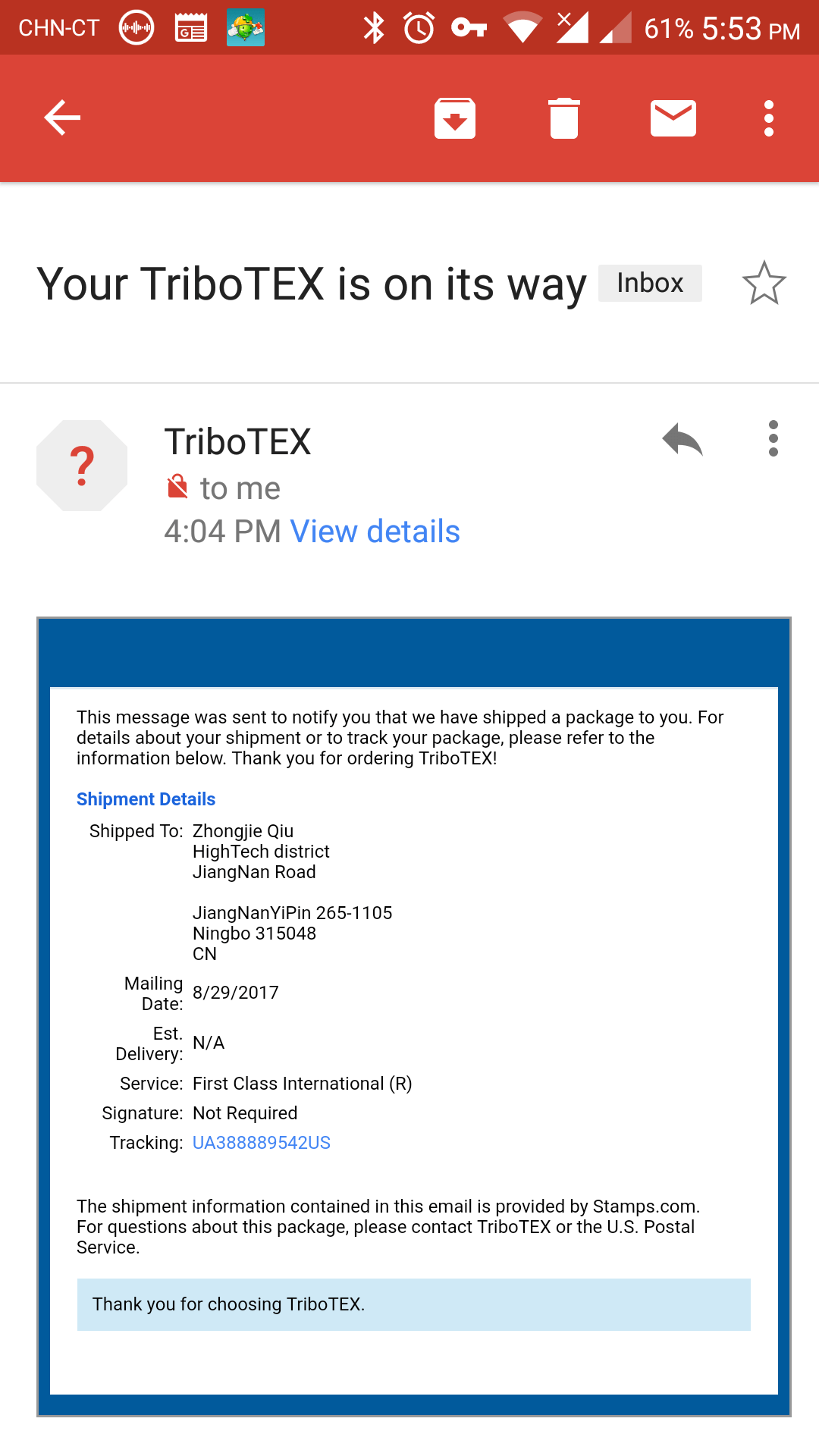This screenshot has width=819, height=1456.
Task: Open tracking number UA388889542US
Action: tap(262, 1143)
